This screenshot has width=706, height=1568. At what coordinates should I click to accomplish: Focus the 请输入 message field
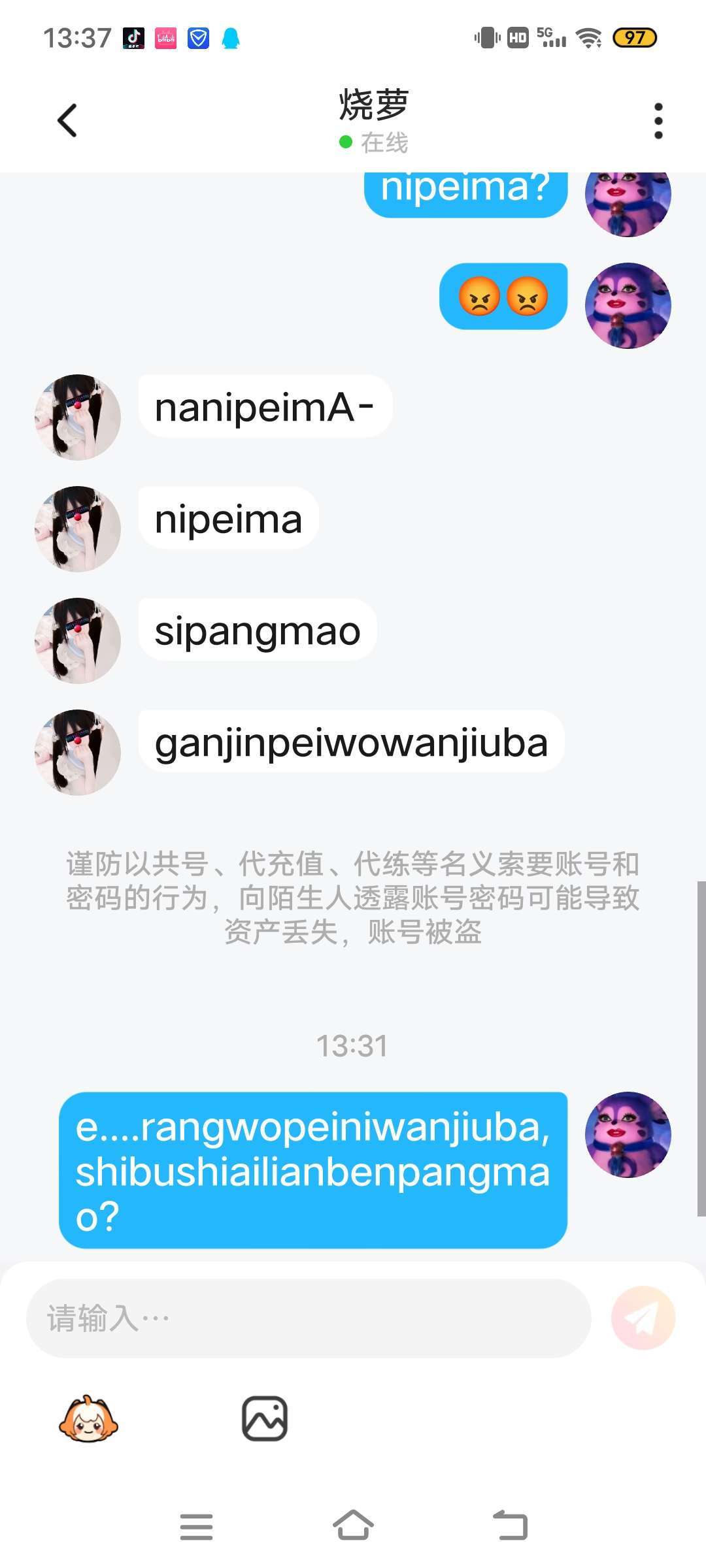tap(309, 1318)
